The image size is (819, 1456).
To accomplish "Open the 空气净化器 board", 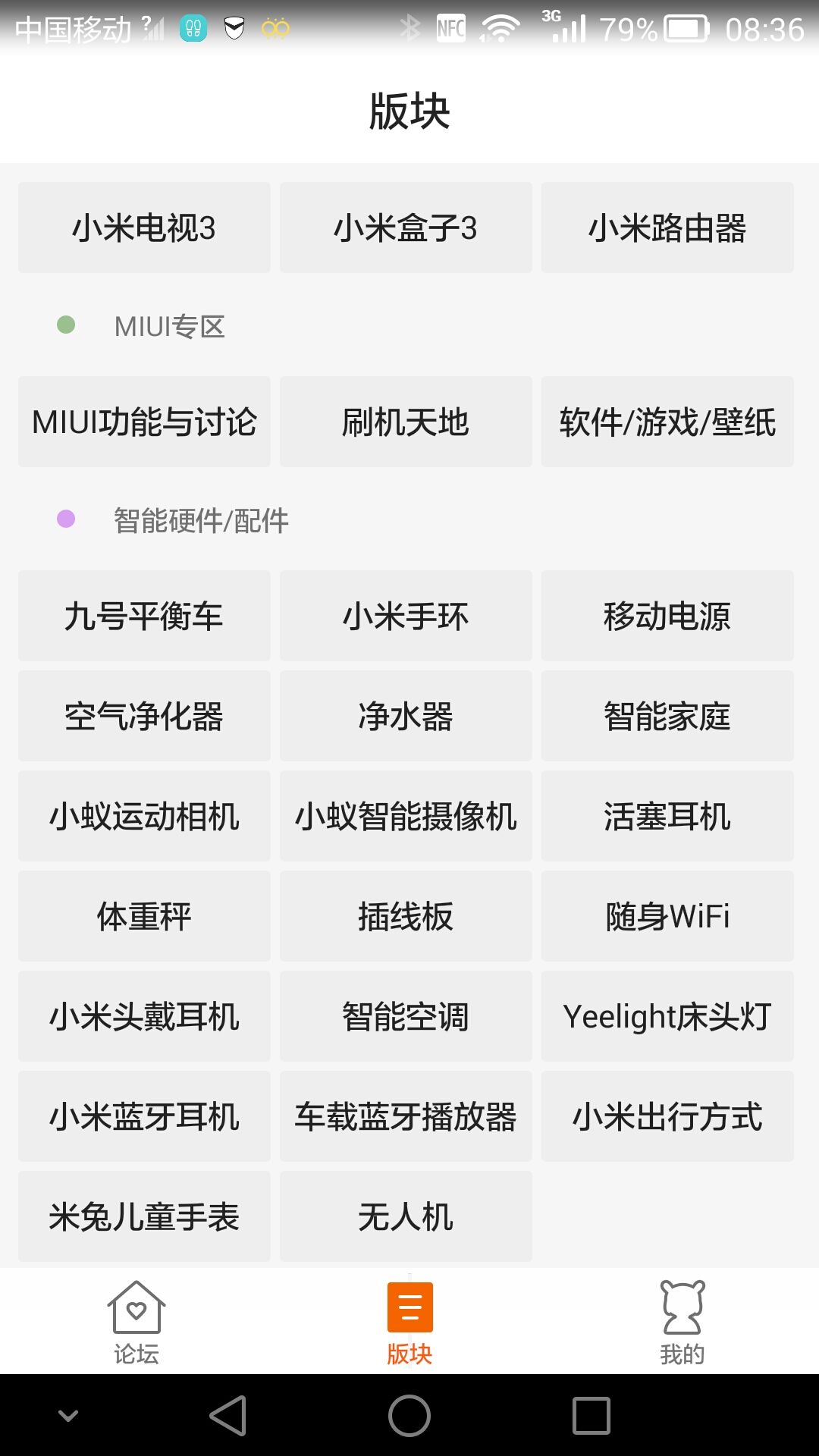I will tap(144, 716).
